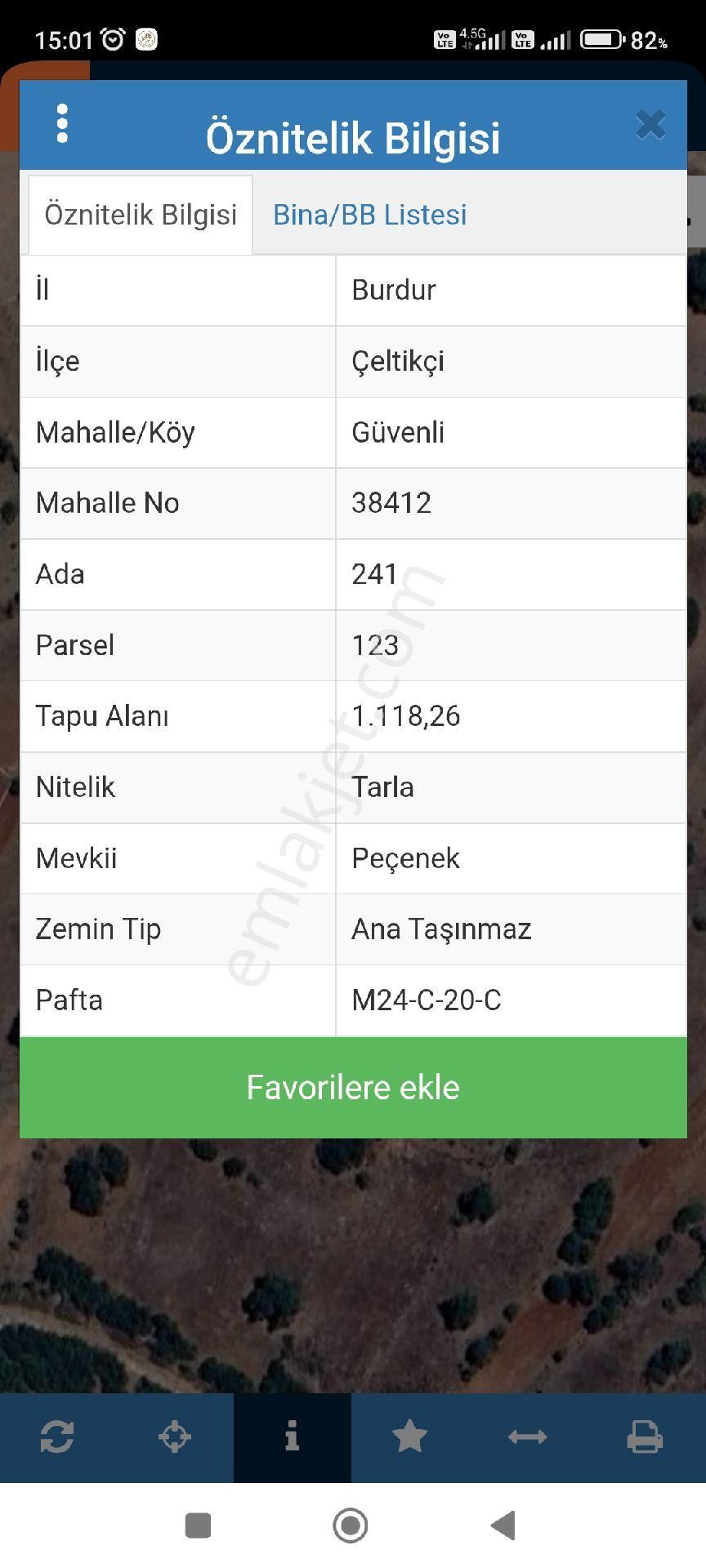Tap the printer icon

click(645, 1437)
